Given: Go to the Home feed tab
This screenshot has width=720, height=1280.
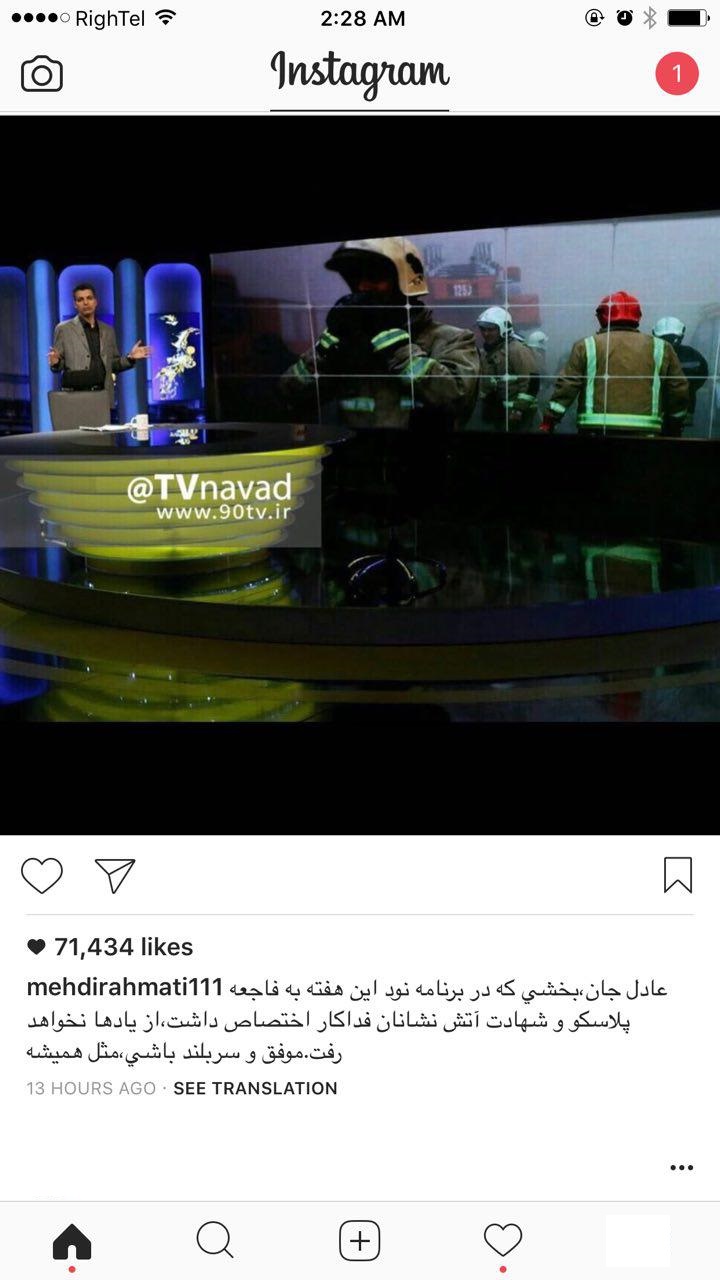Looking at the screenshot, I should [x=72, y=1242].
